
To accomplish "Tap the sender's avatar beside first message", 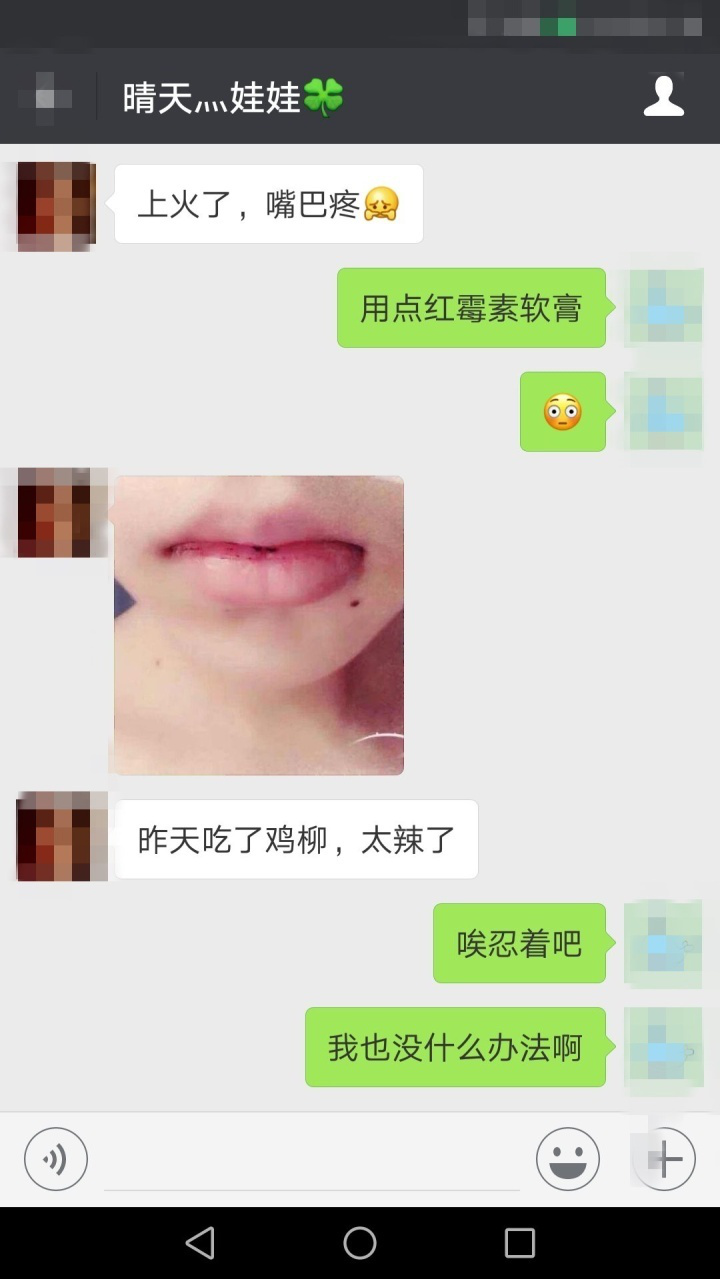I will (55, 204).
